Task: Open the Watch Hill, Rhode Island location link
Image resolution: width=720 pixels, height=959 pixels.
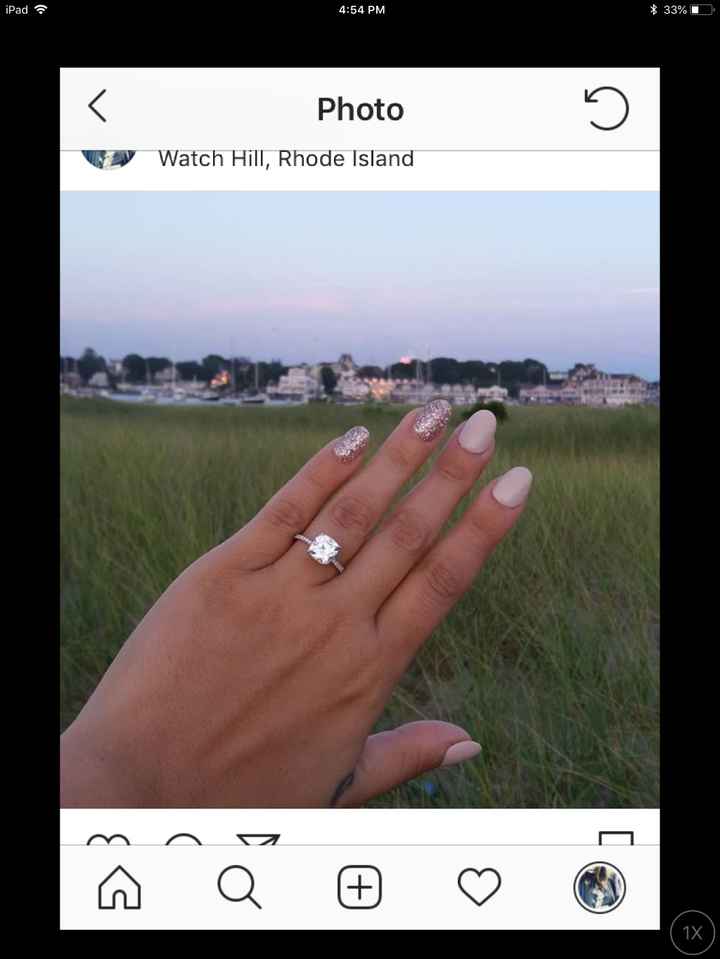Action: tap(285, 158)
